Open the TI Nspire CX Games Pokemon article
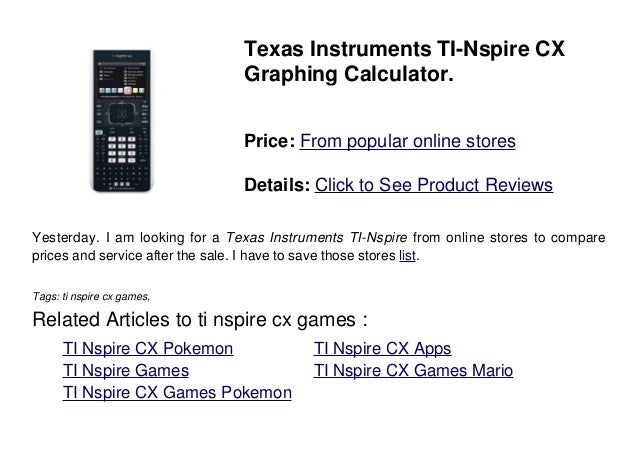Viewport: 638px width, 452px height. point(177,393)
